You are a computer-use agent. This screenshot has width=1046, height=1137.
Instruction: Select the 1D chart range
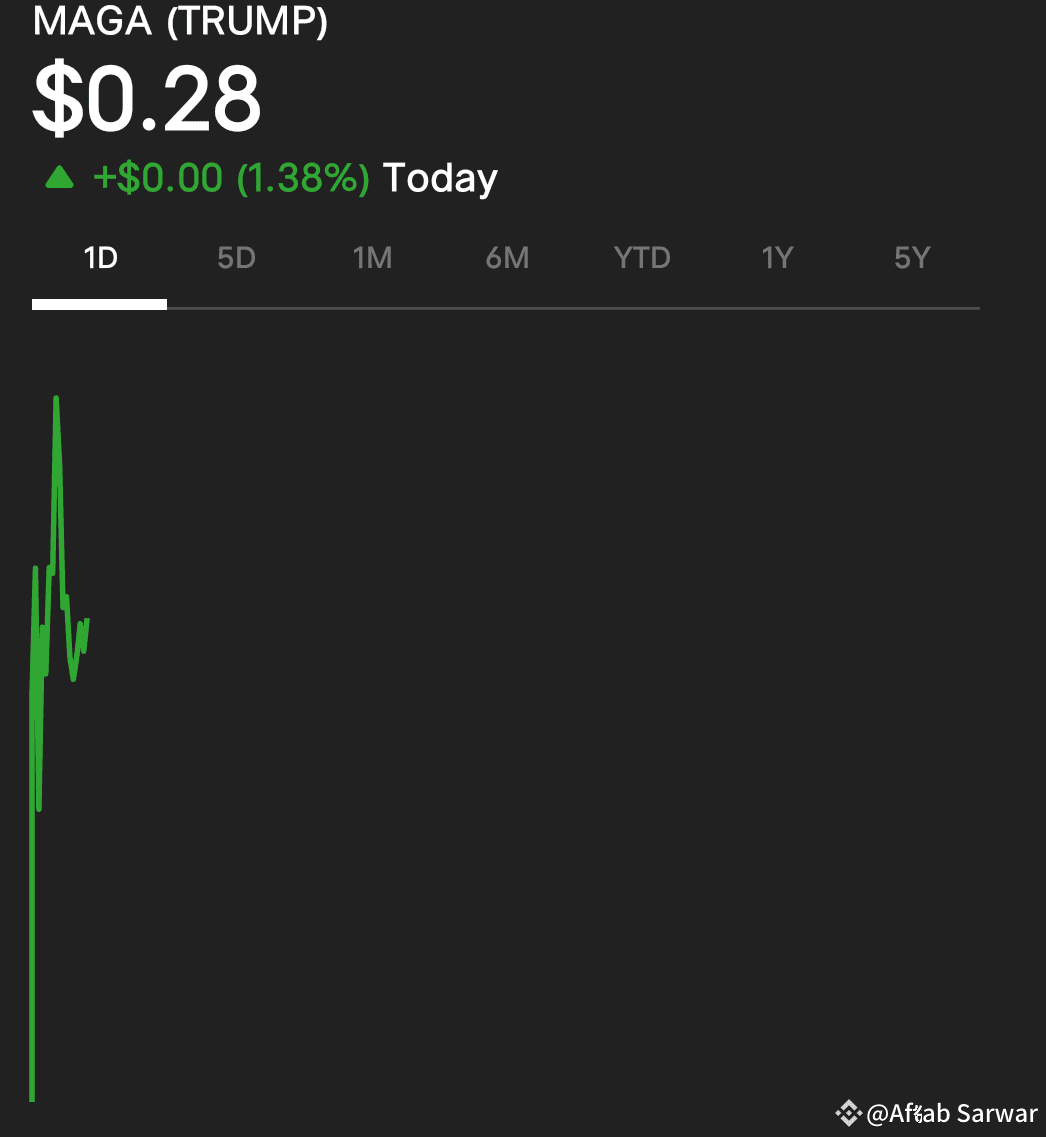[100, 259]
